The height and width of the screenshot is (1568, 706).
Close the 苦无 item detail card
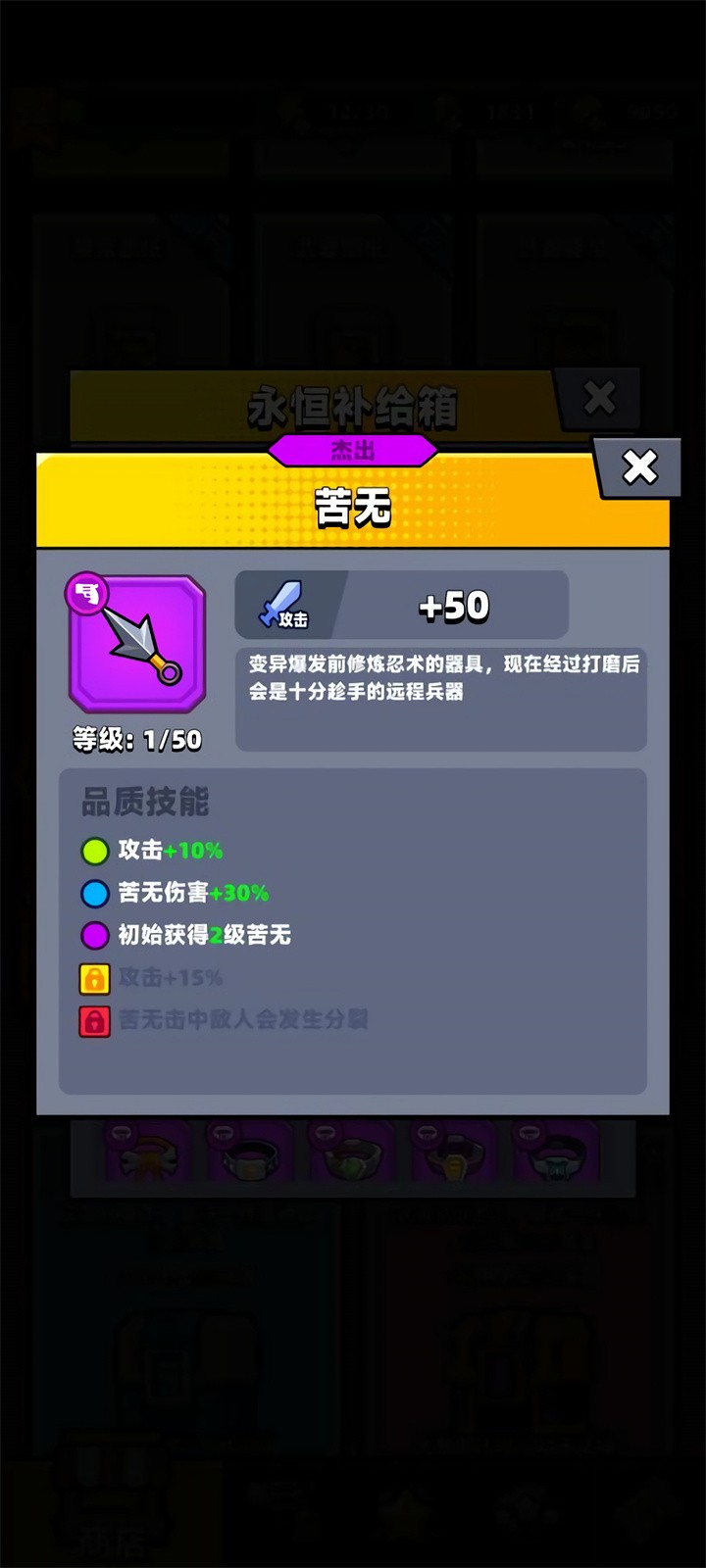(x=638, y=467)
